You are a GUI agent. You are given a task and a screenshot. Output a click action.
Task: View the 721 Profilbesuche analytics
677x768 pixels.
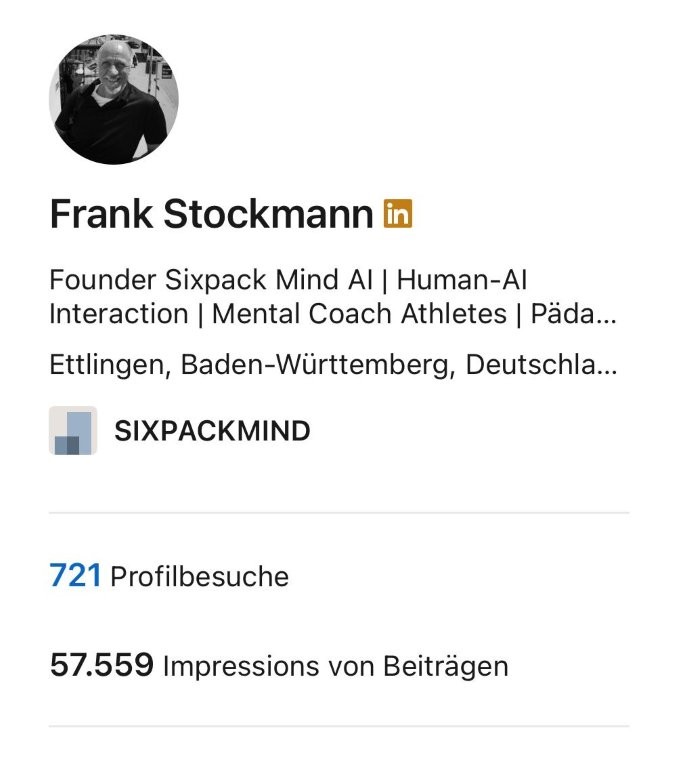(x=169, y=576)
